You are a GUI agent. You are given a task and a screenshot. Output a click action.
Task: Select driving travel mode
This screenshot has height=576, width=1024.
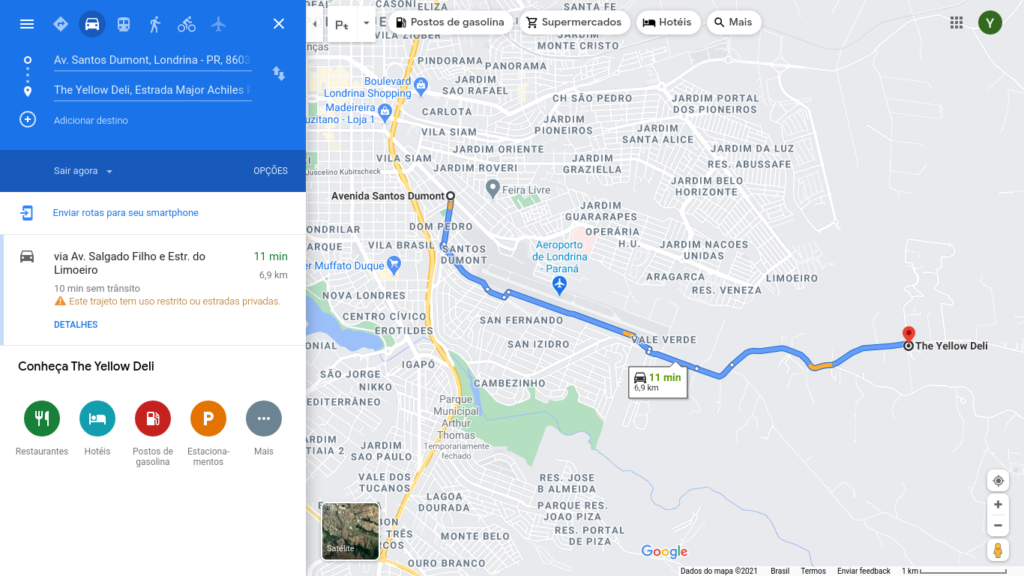tap(92, 24)
